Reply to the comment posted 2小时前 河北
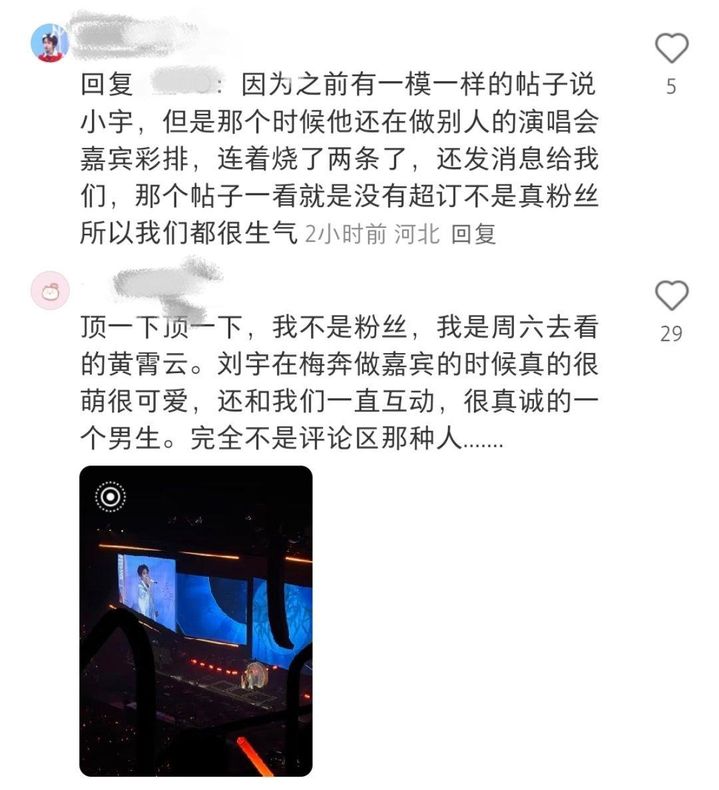The image size is (719, 790). coord(473,234)
